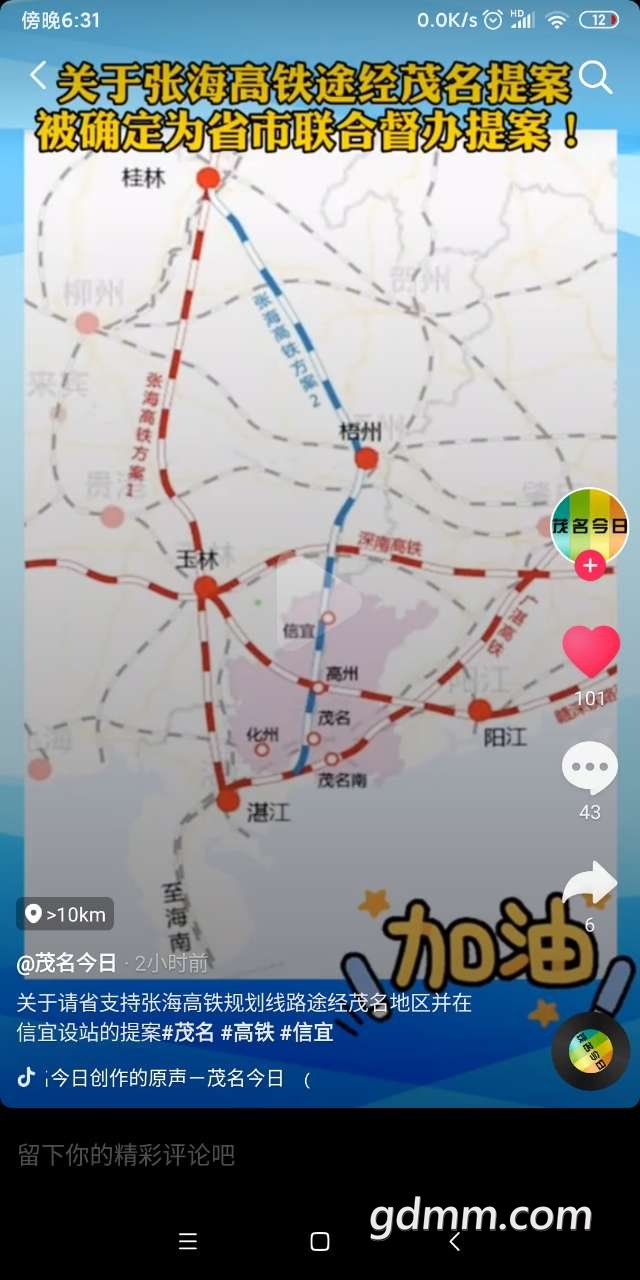Open the #高铁 hashtag
The height and width of the screenshot is (1280, 640).
point(247,1033)
